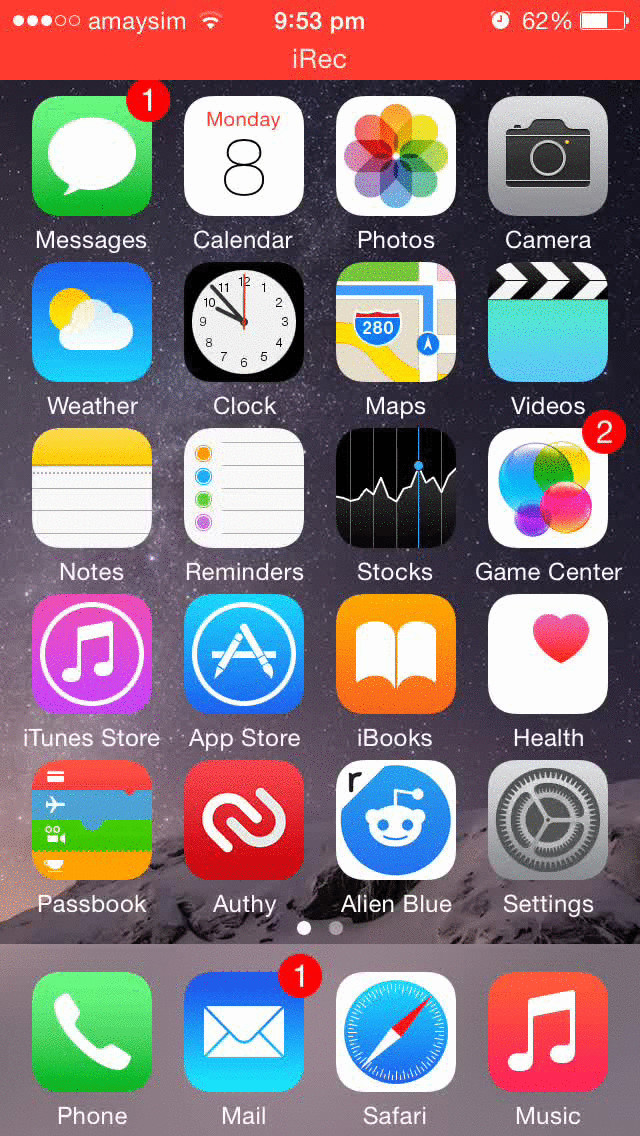This screenshot has width=640, height=1136.
Task: Launch the Calendar app
Action: [x=244, y=156]
